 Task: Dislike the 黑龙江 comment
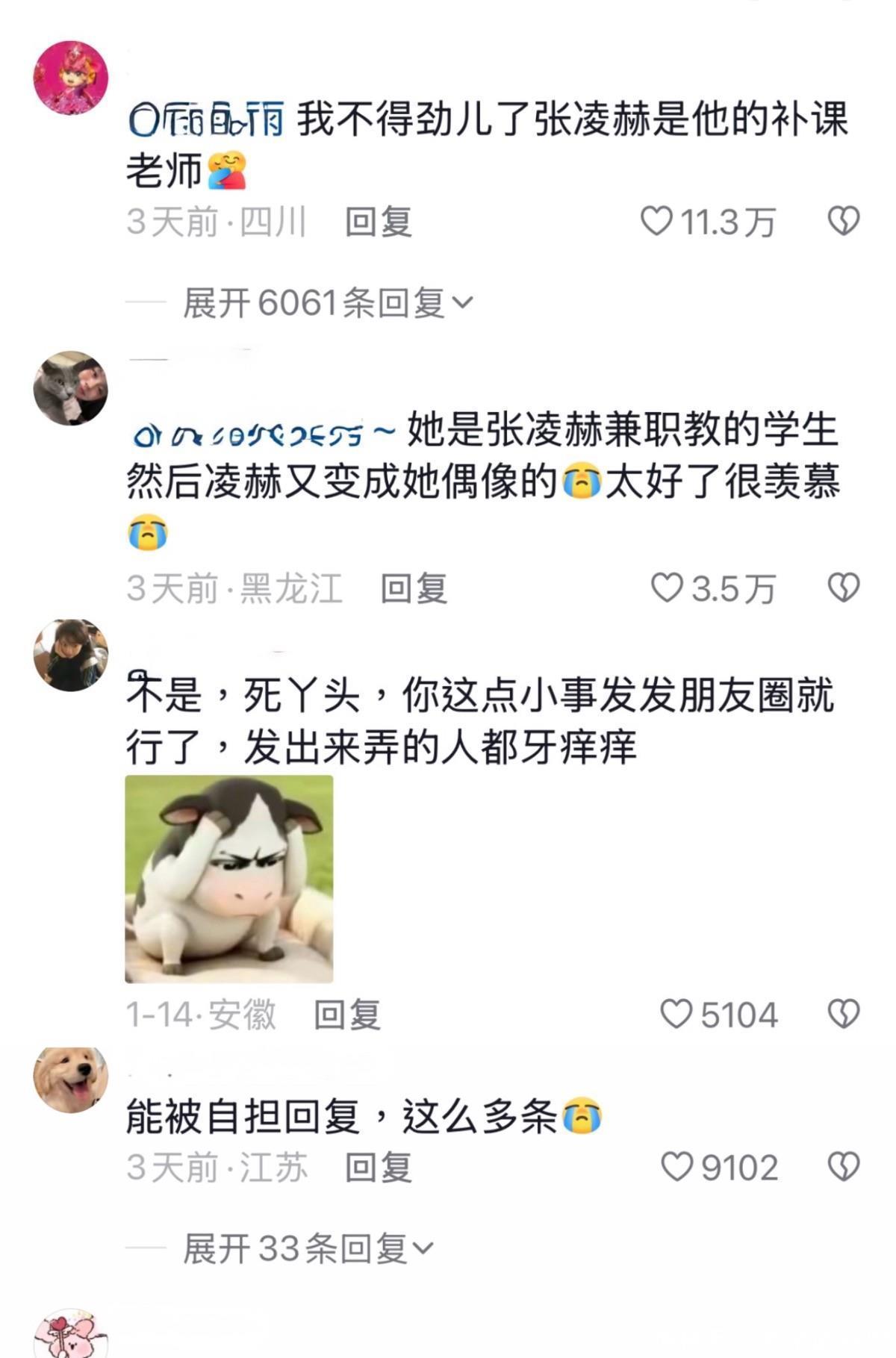(x=844, y=588)
